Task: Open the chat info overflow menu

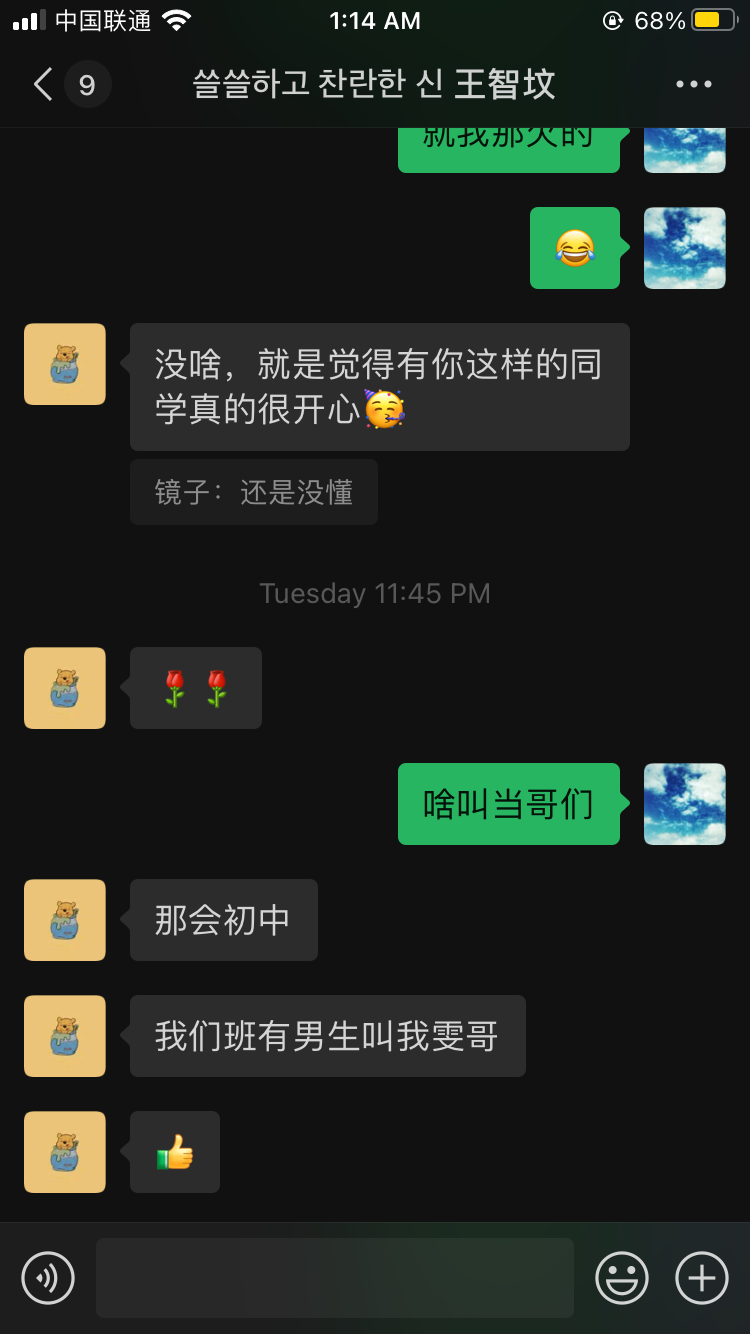Action: coord(694,85)
